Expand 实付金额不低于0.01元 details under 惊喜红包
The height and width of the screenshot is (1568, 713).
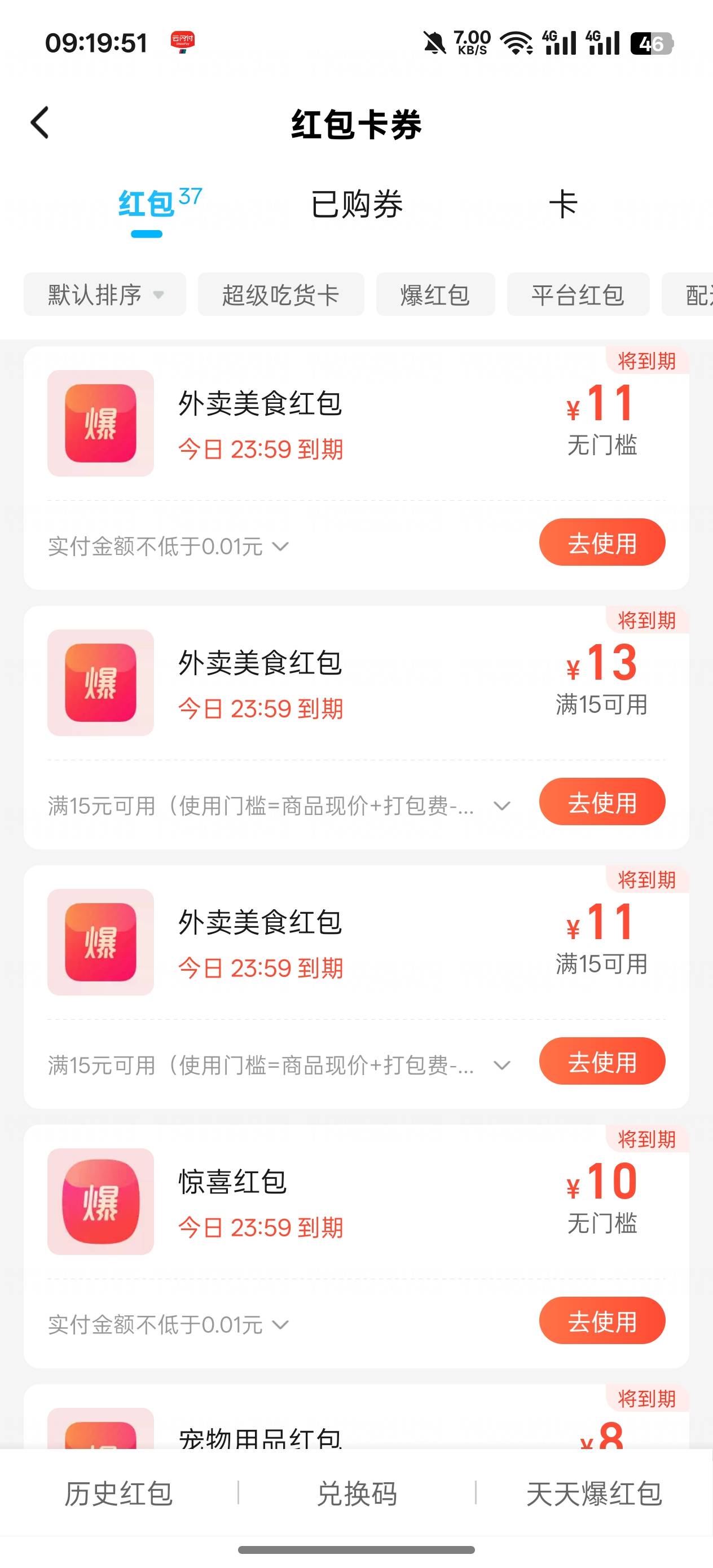[x=168, y=1324]
